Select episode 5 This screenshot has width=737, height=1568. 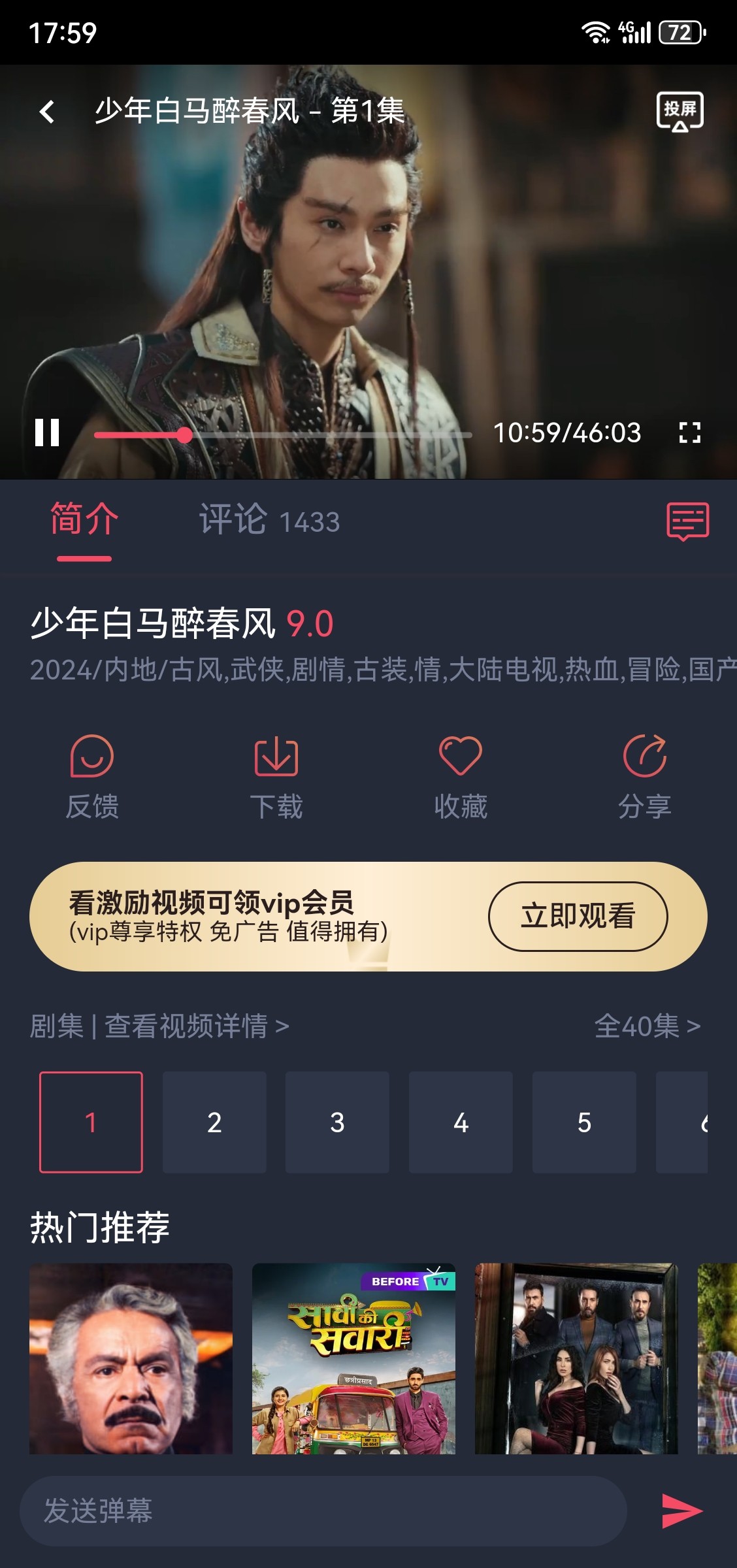point(584,1122)
